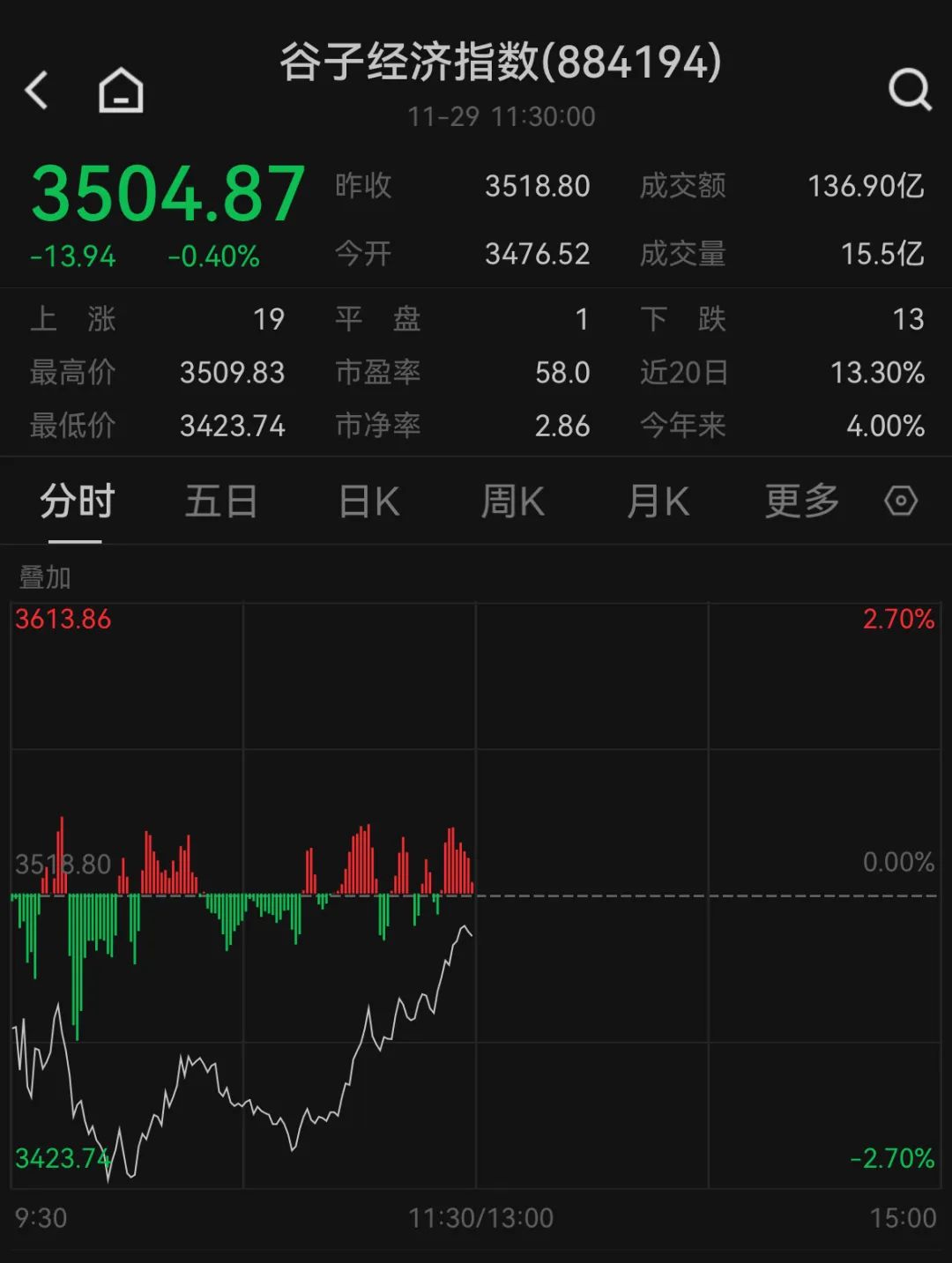Select the 周K weekly chart tab
952x1263 pixels.
[x=512, y=501]
